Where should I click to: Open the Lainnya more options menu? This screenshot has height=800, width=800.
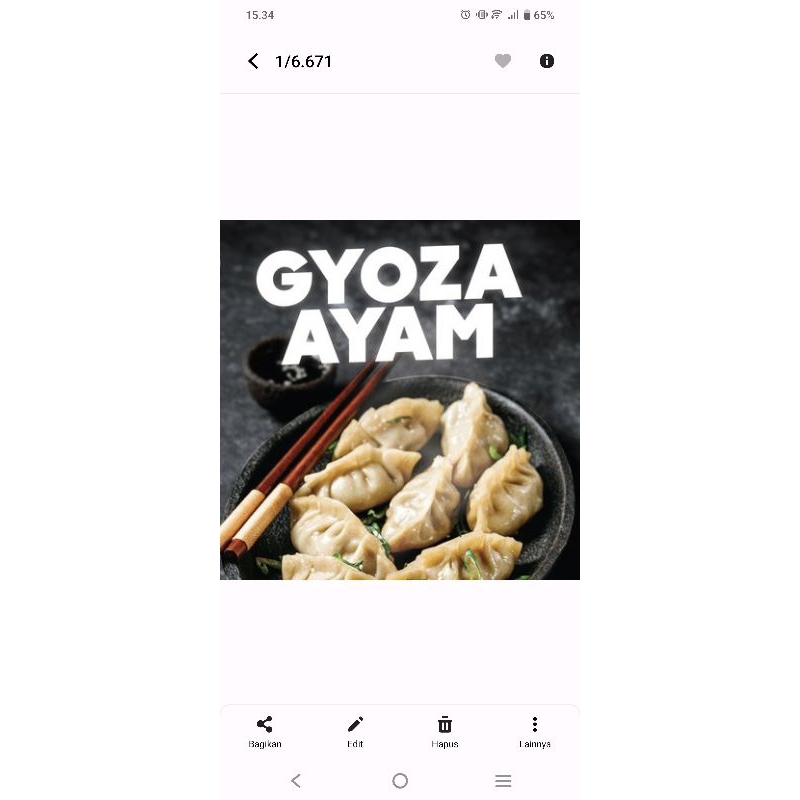[535, 732]
